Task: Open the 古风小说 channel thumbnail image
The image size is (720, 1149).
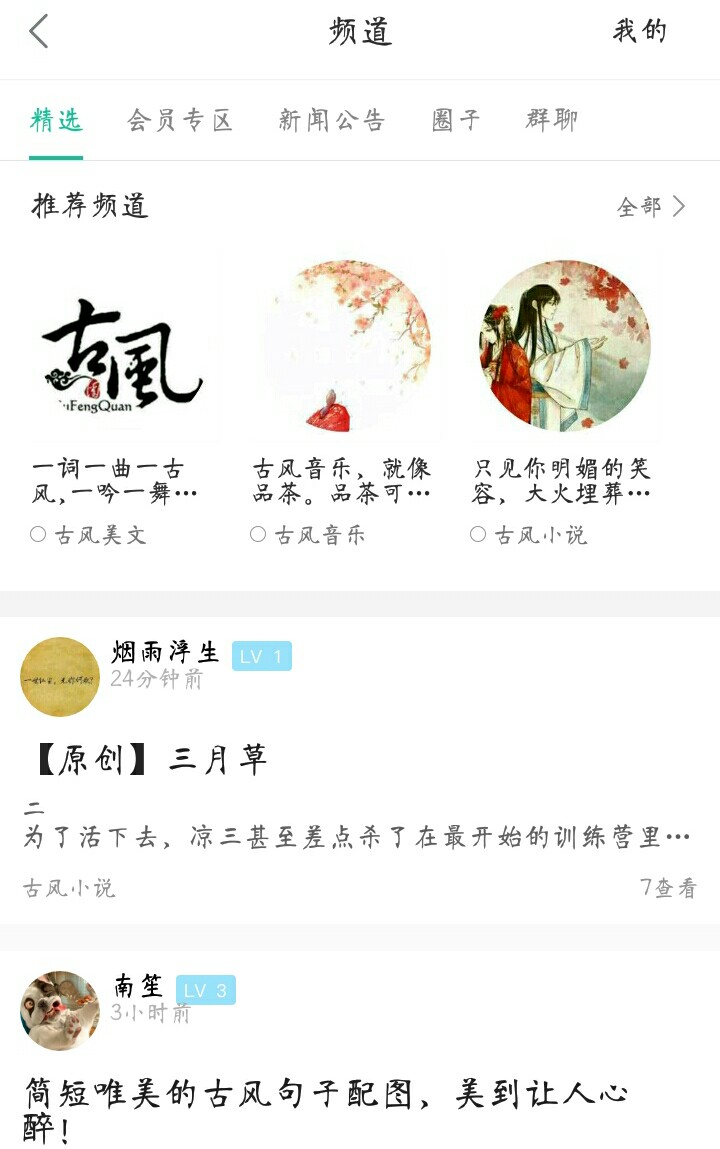Action: (x=565, y=345)
